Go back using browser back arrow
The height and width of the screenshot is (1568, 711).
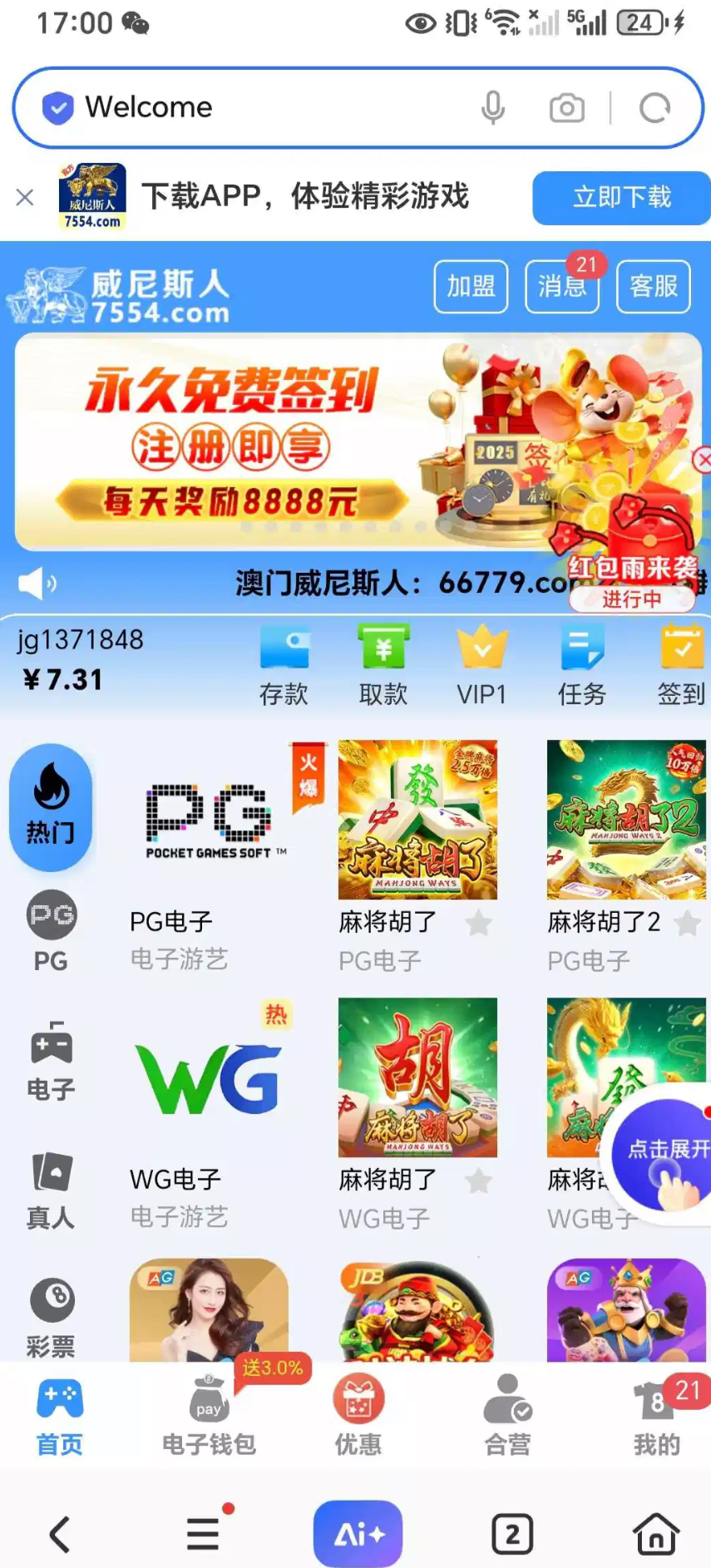[60, 1535]
